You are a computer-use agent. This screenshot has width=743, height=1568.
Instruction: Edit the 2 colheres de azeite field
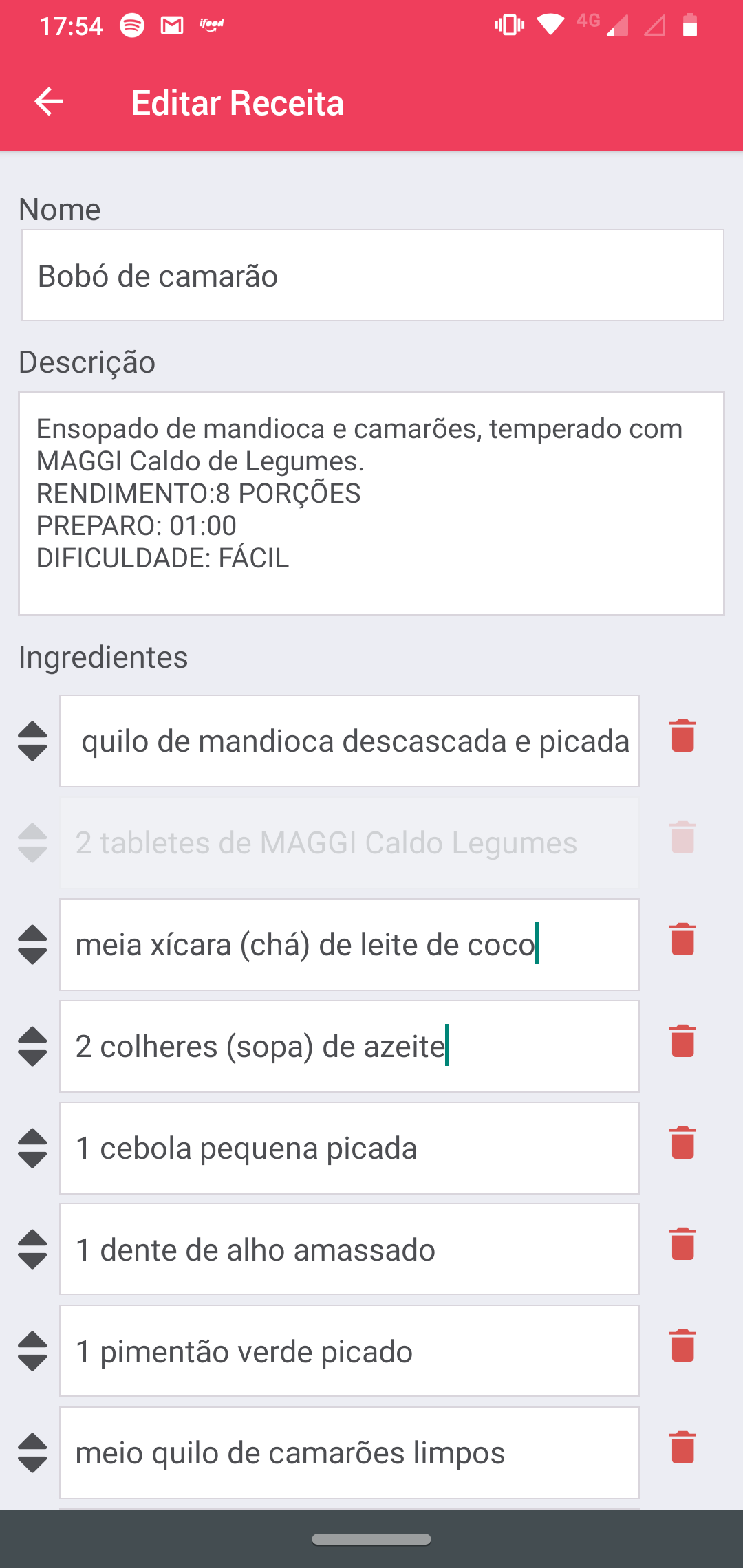tap(349, 1046)
